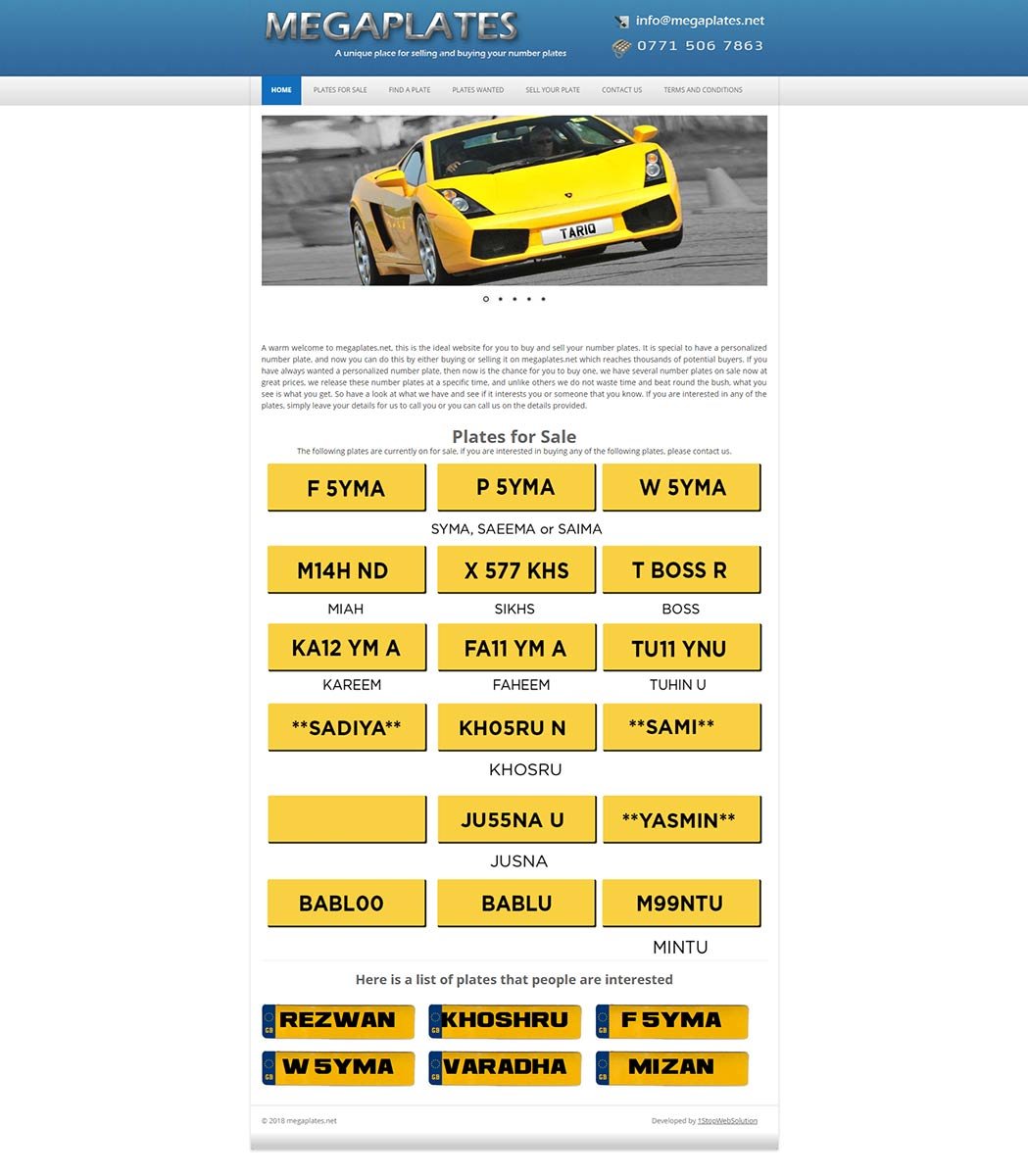The image size is (1028, 1176).
Task: Open Terms And Conditions page
Action: (x=703, y=90)
